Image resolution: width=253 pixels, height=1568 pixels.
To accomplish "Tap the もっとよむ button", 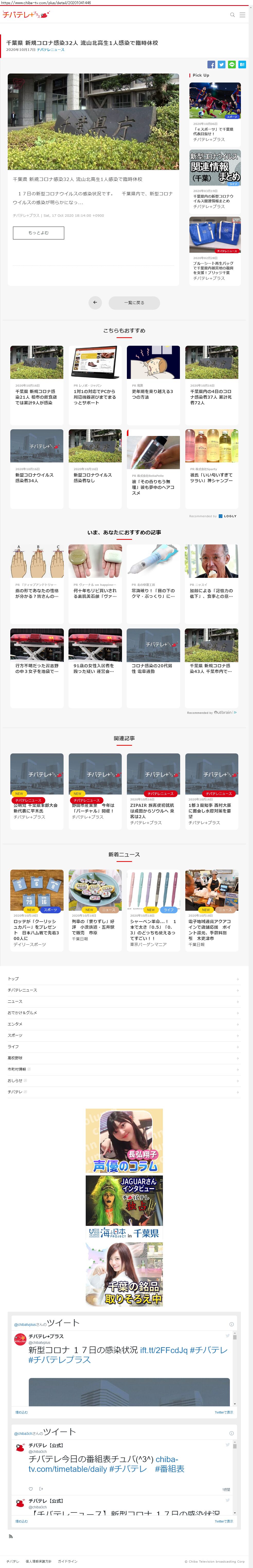I will [38, 233].
